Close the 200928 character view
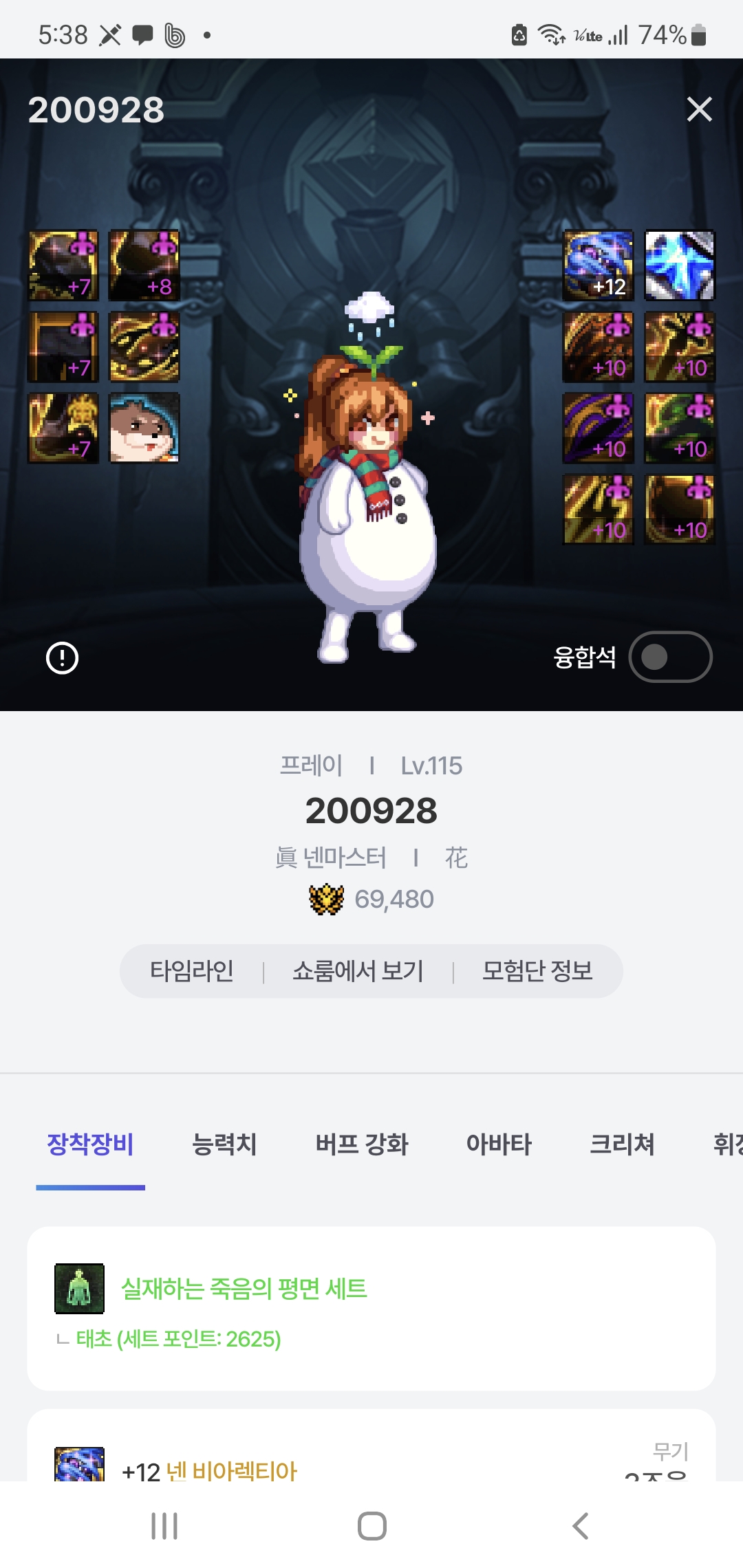Image resolution: width=743 pixels, height=1568 pixels. [699, 109]
